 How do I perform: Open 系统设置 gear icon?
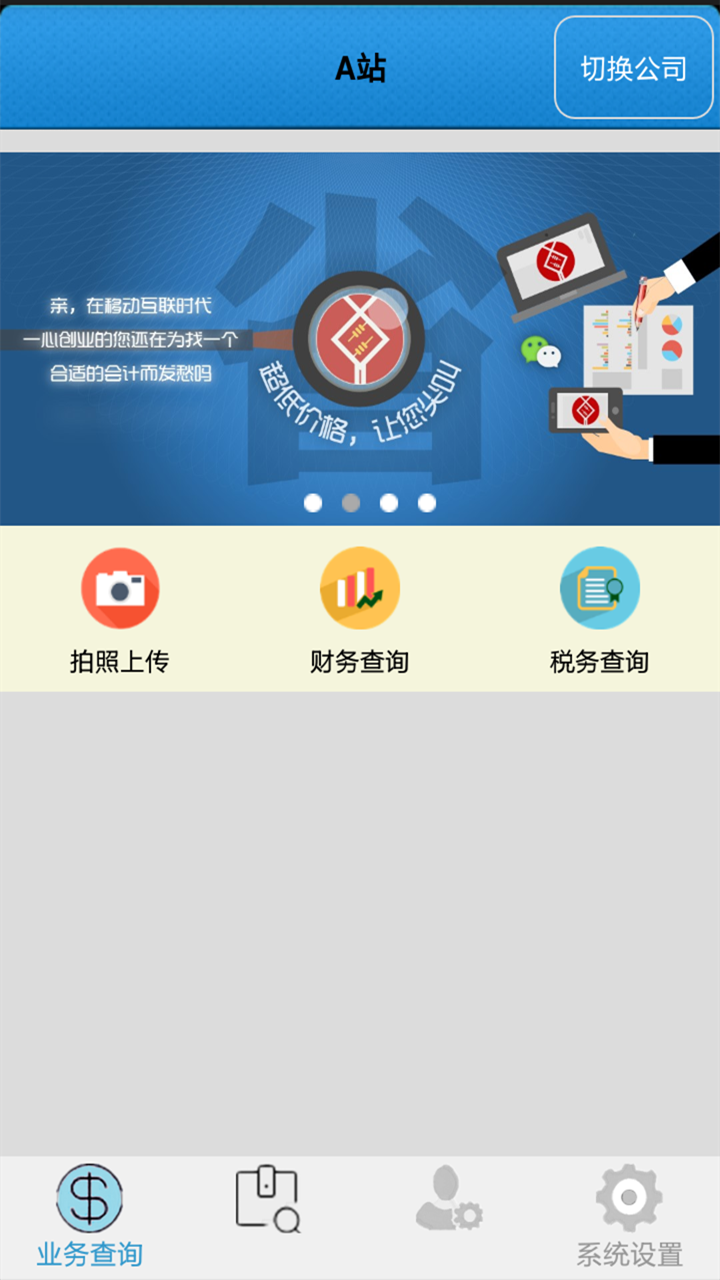tap(629, 1197)
